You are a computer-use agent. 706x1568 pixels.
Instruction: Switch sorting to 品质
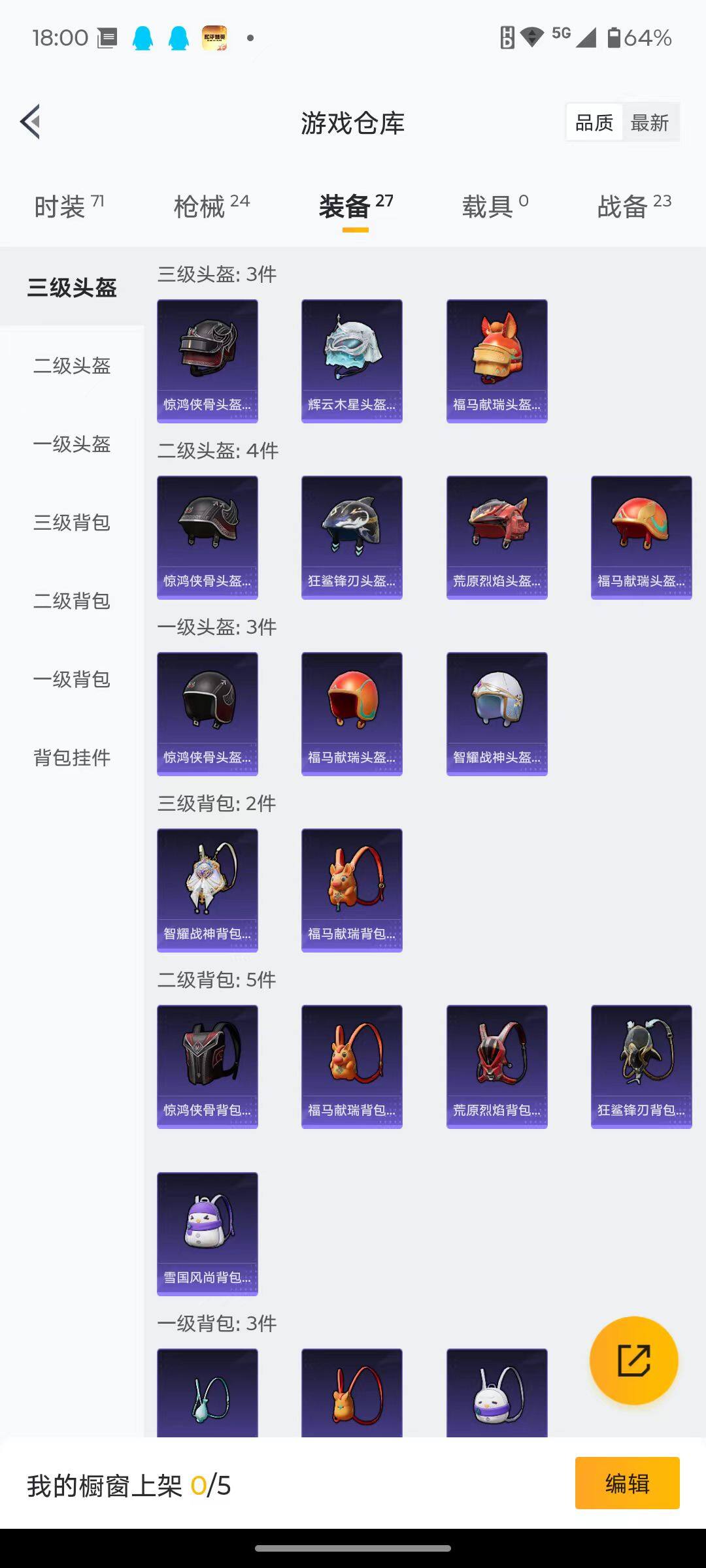tap(594, 122)
